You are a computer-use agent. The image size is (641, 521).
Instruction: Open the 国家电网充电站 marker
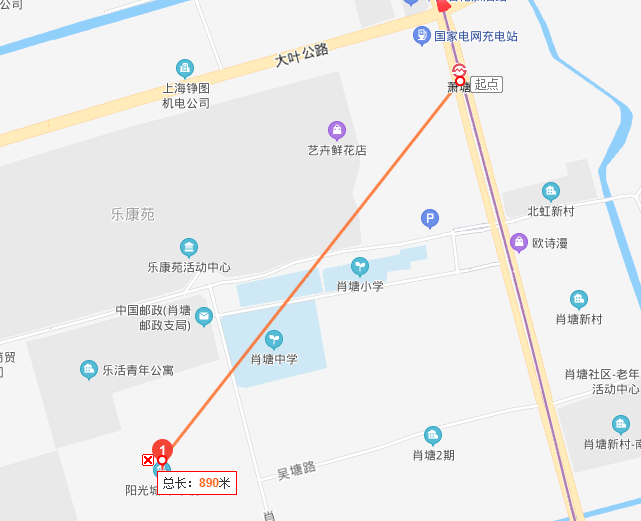422,36
